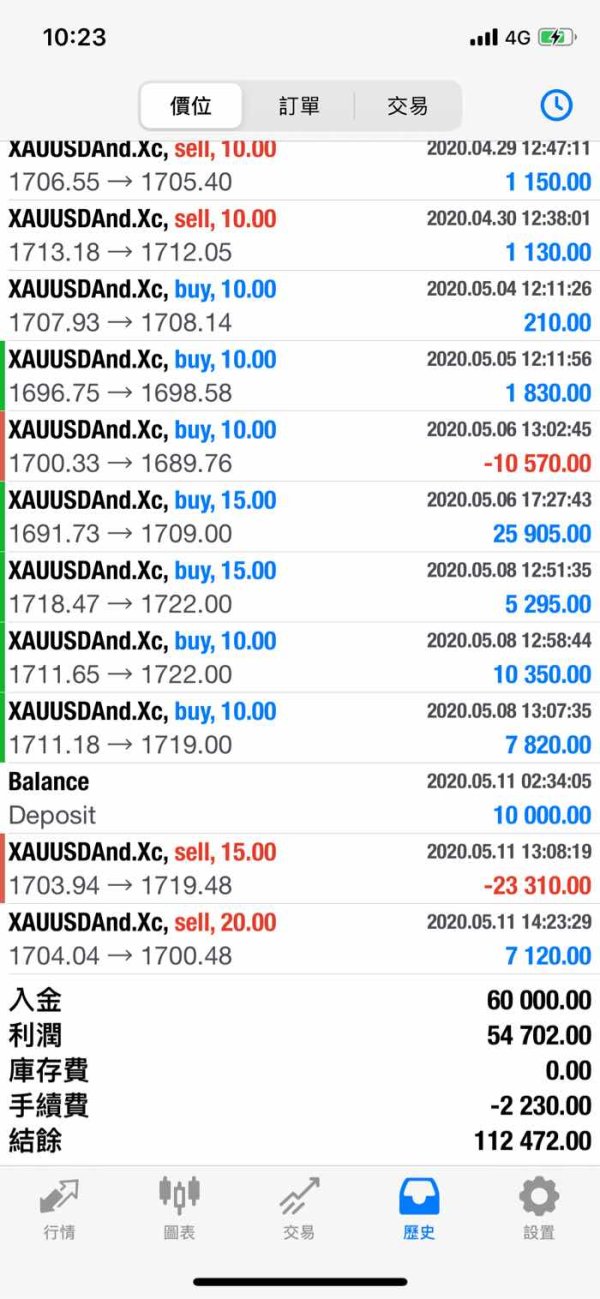View the buy trade closed at 1719.00
Viewport: 600px width, 1299px height.
pos(300,728)
